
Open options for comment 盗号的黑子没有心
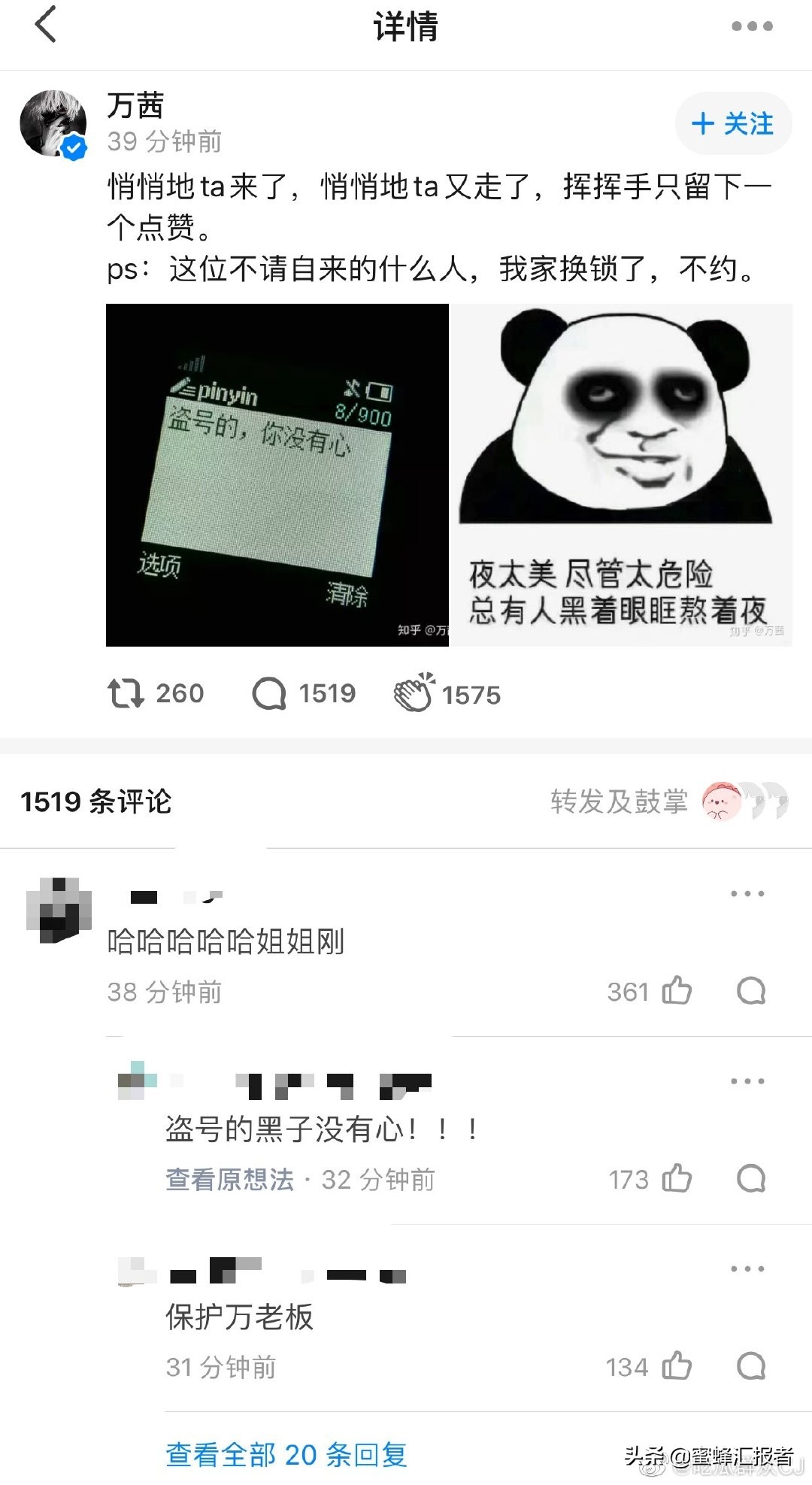[747, 1081]
